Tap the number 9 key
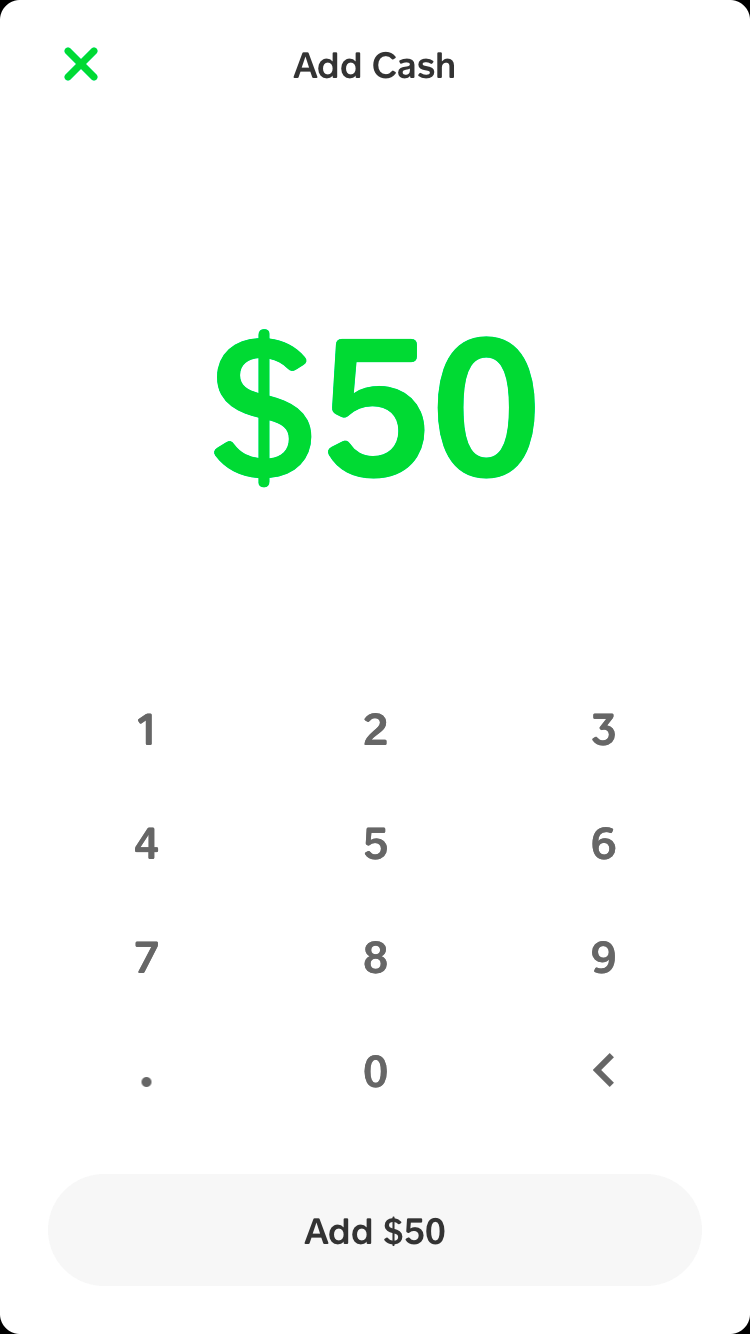 point(603,958)
